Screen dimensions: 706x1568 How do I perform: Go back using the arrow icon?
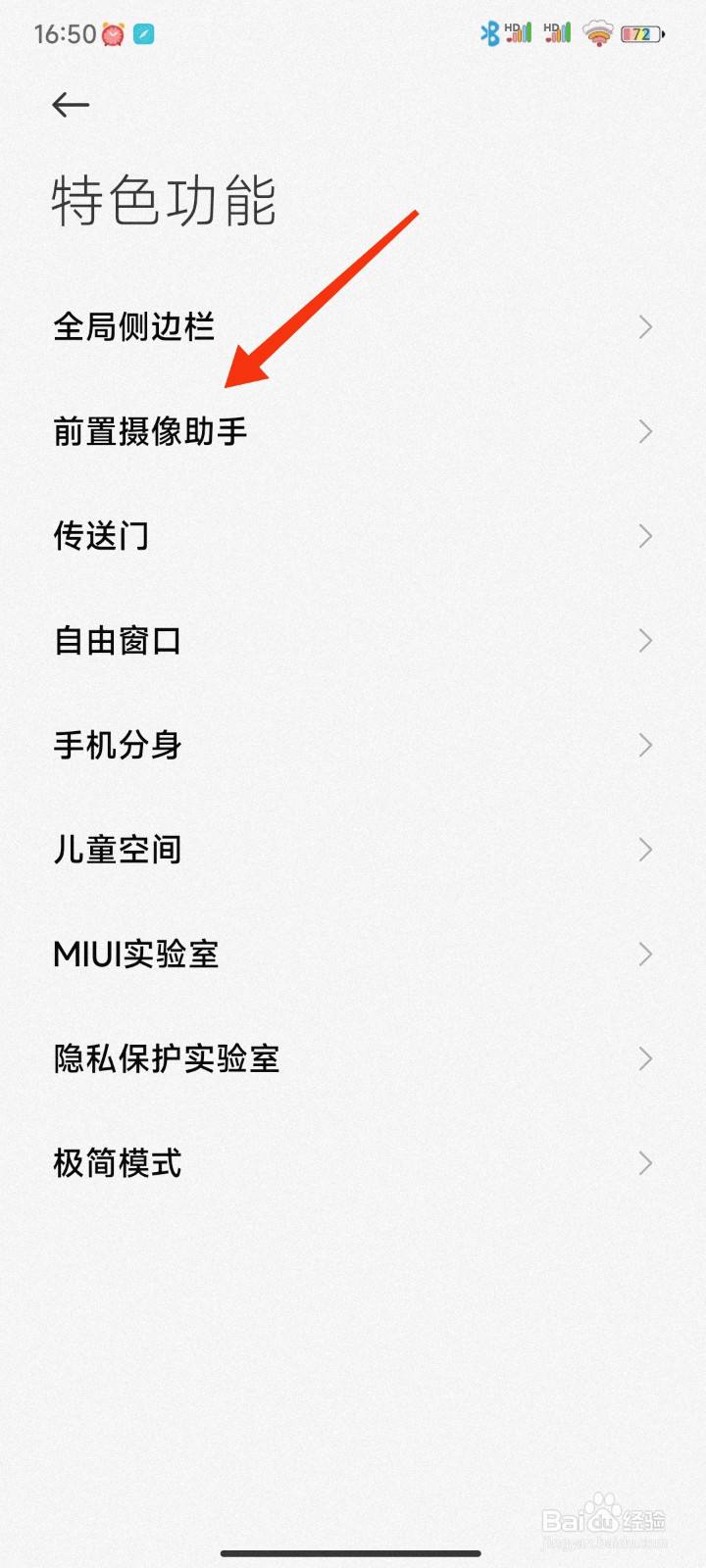(71, 105)
